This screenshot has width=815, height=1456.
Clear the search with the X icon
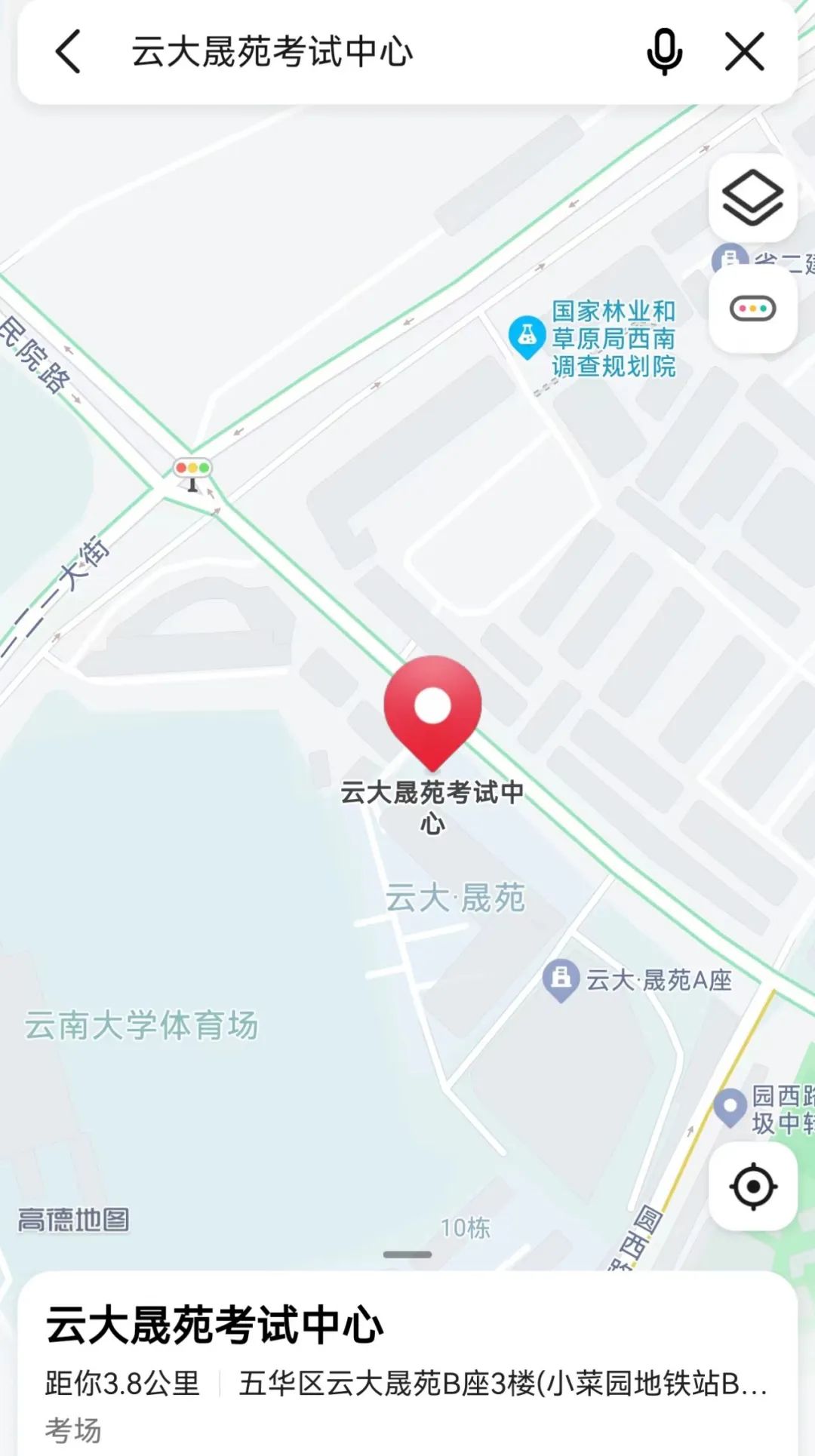[744, 51]
